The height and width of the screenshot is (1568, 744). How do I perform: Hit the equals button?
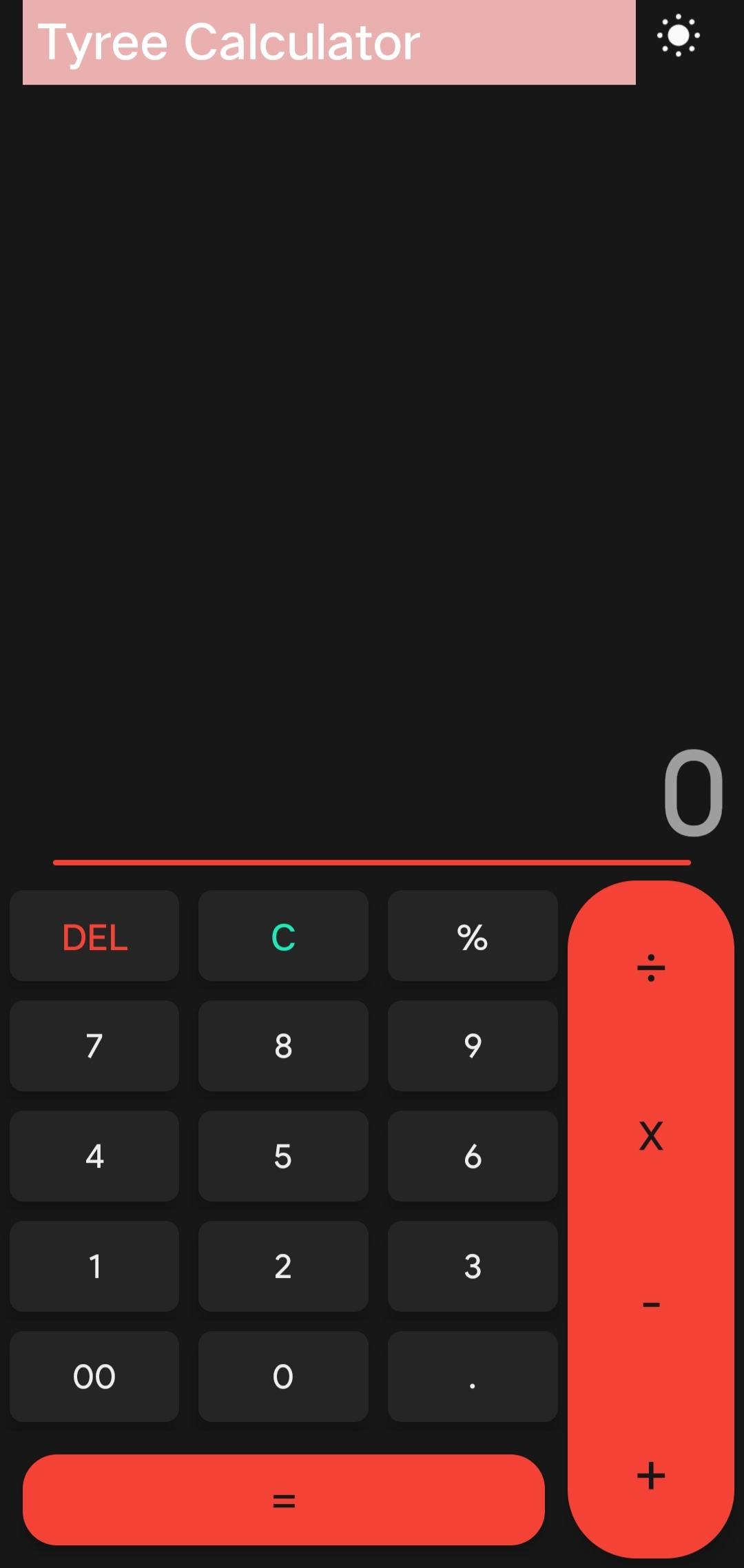[284, 1500]
